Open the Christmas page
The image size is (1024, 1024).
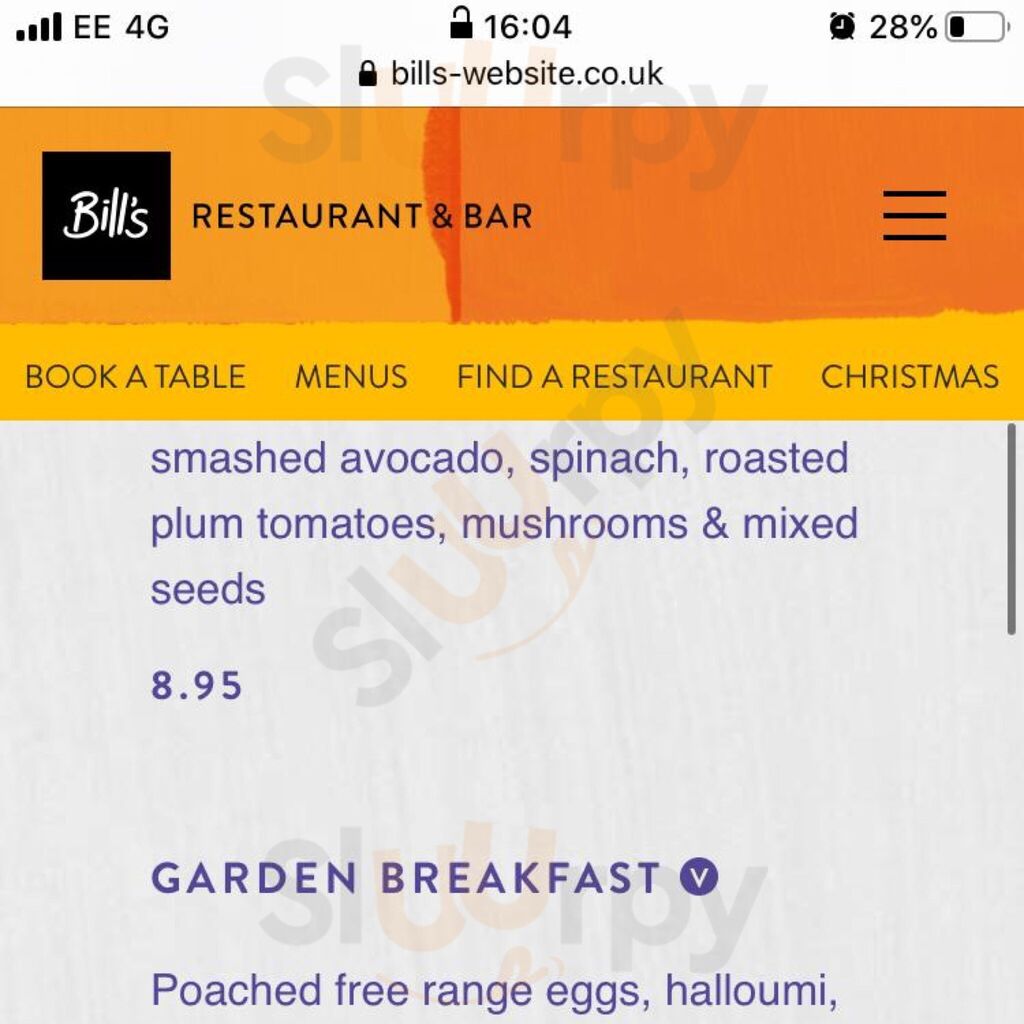909,377
